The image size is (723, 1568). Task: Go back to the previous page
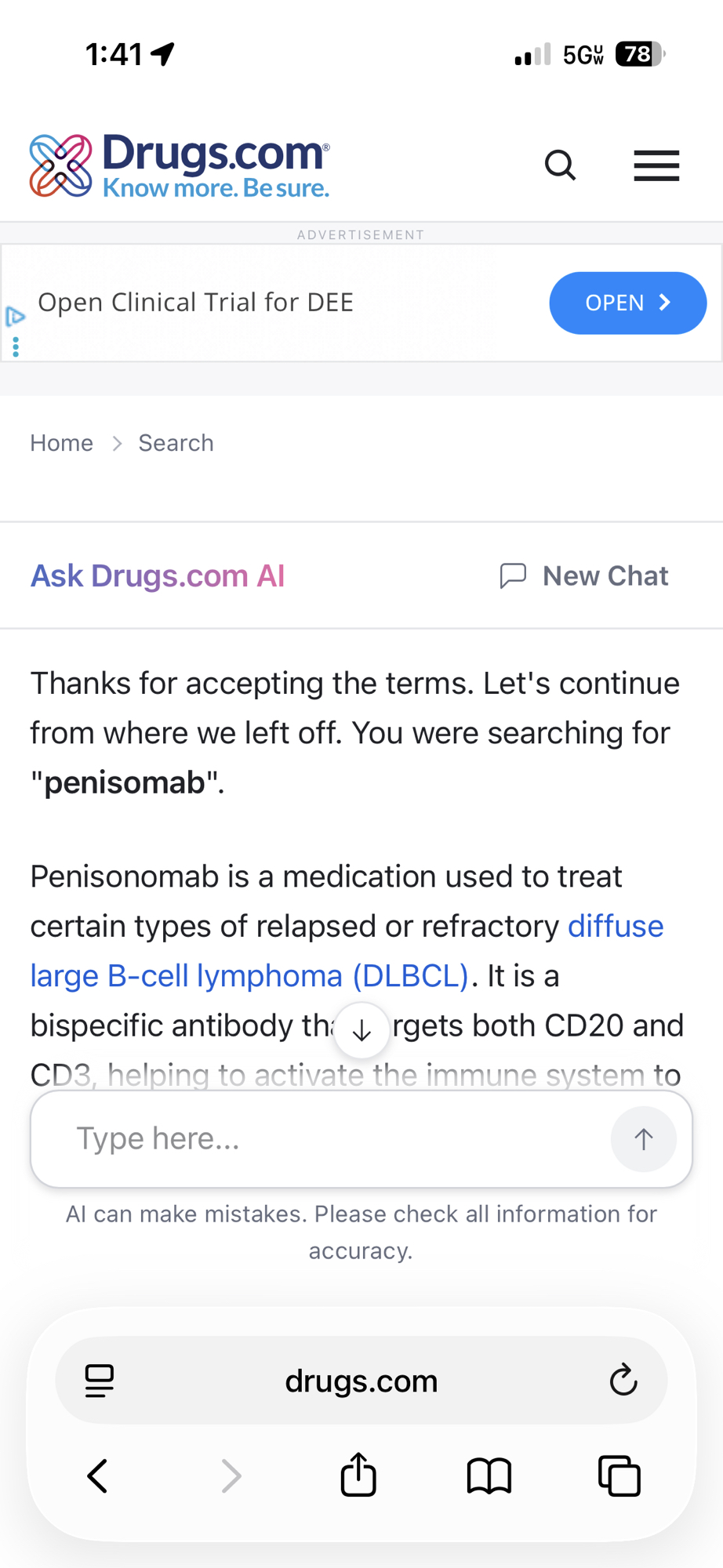point(97,1476)
